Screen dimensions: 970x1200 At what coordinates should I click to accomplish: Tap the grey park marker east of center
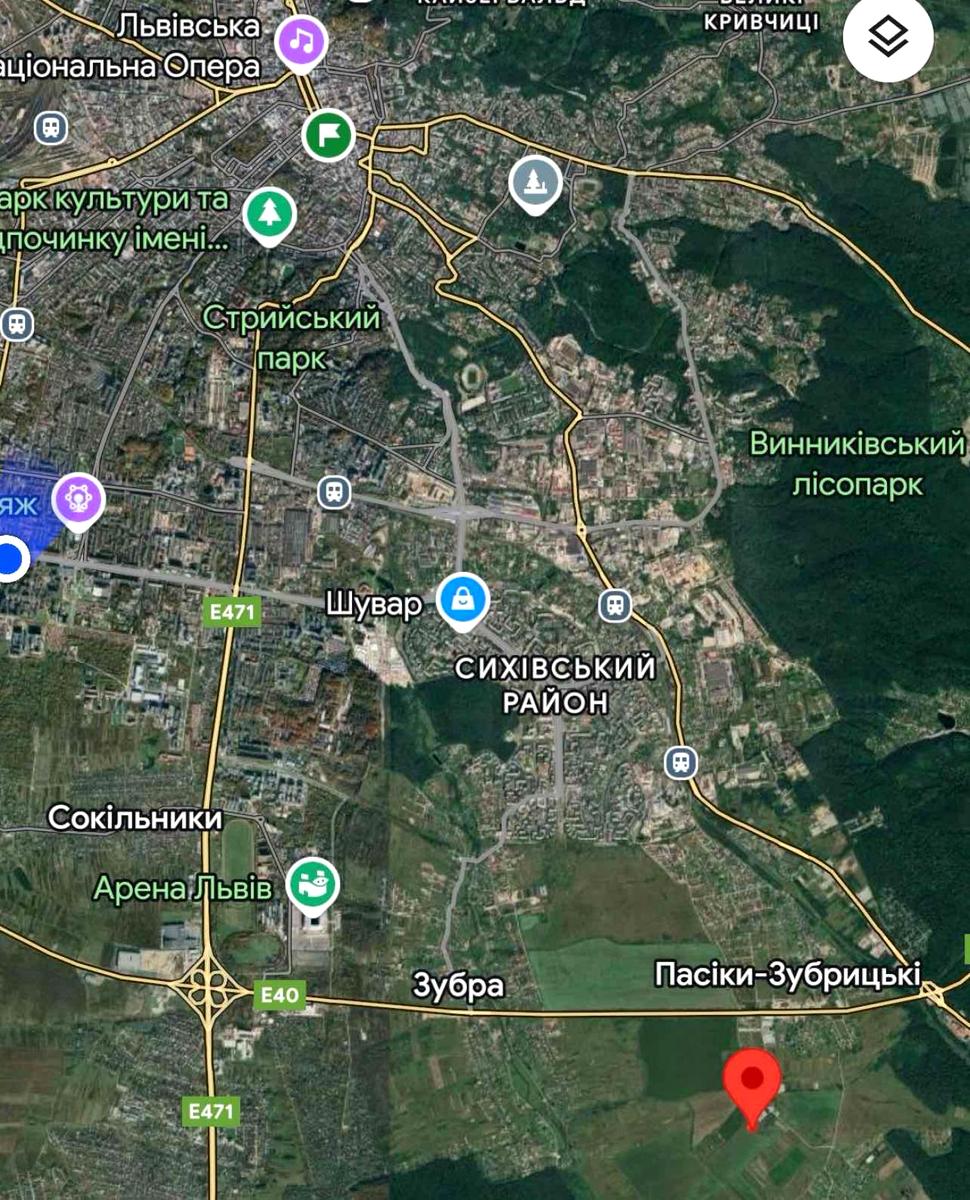click(x=535, y=182)
